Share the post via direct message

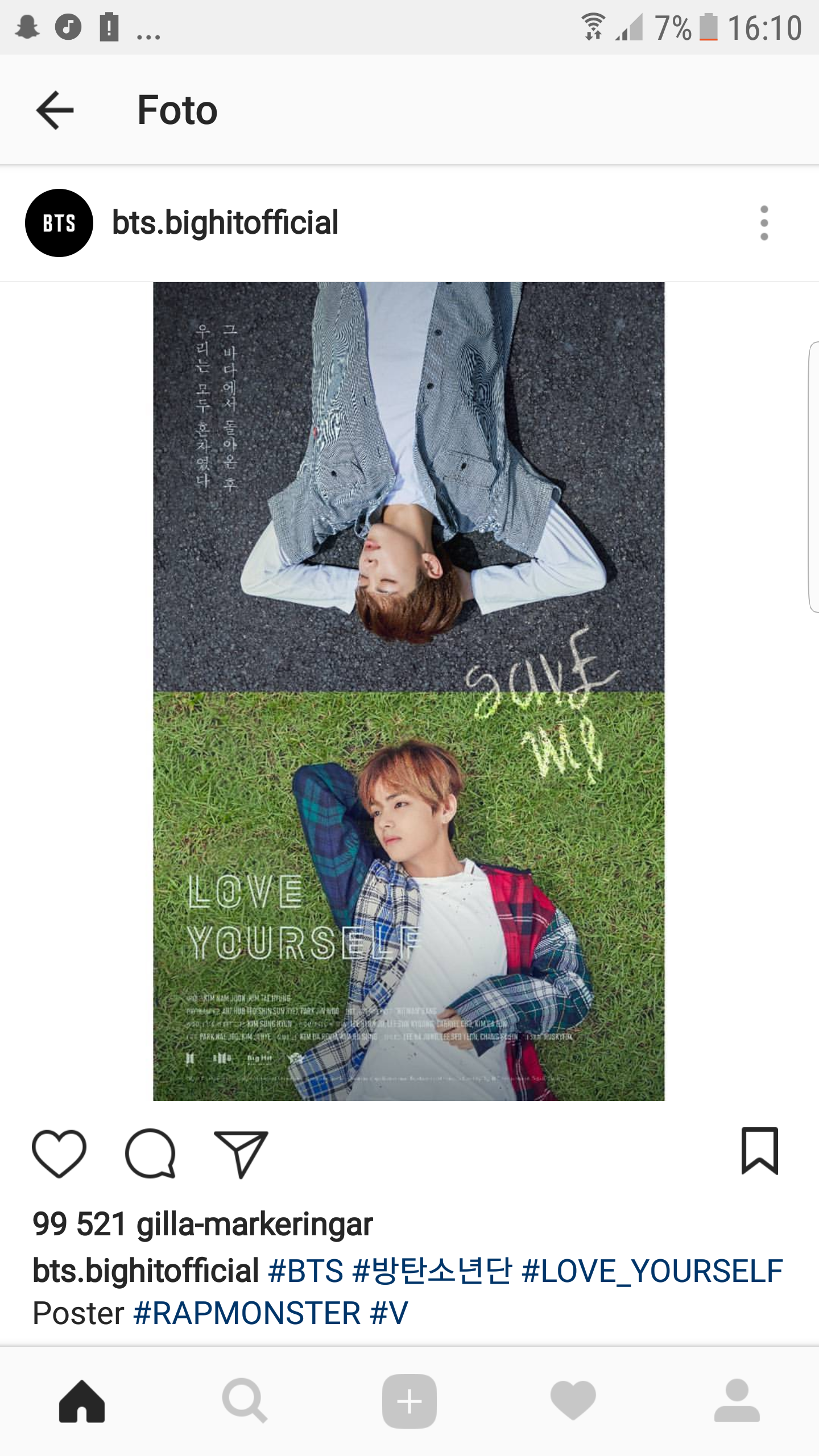[241, 1153]
